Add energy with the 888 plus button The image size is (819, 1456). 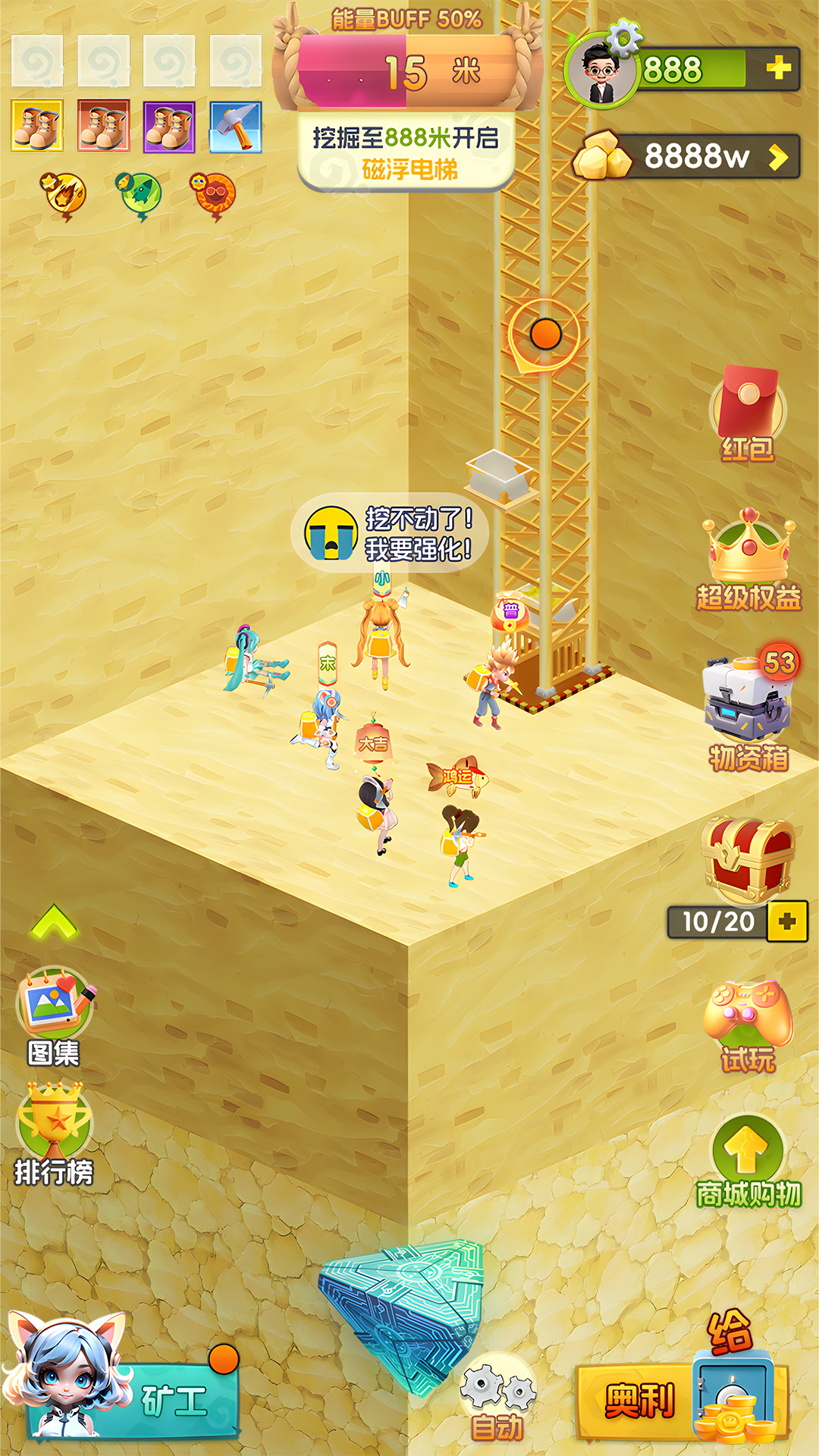(x=779, y=69)
